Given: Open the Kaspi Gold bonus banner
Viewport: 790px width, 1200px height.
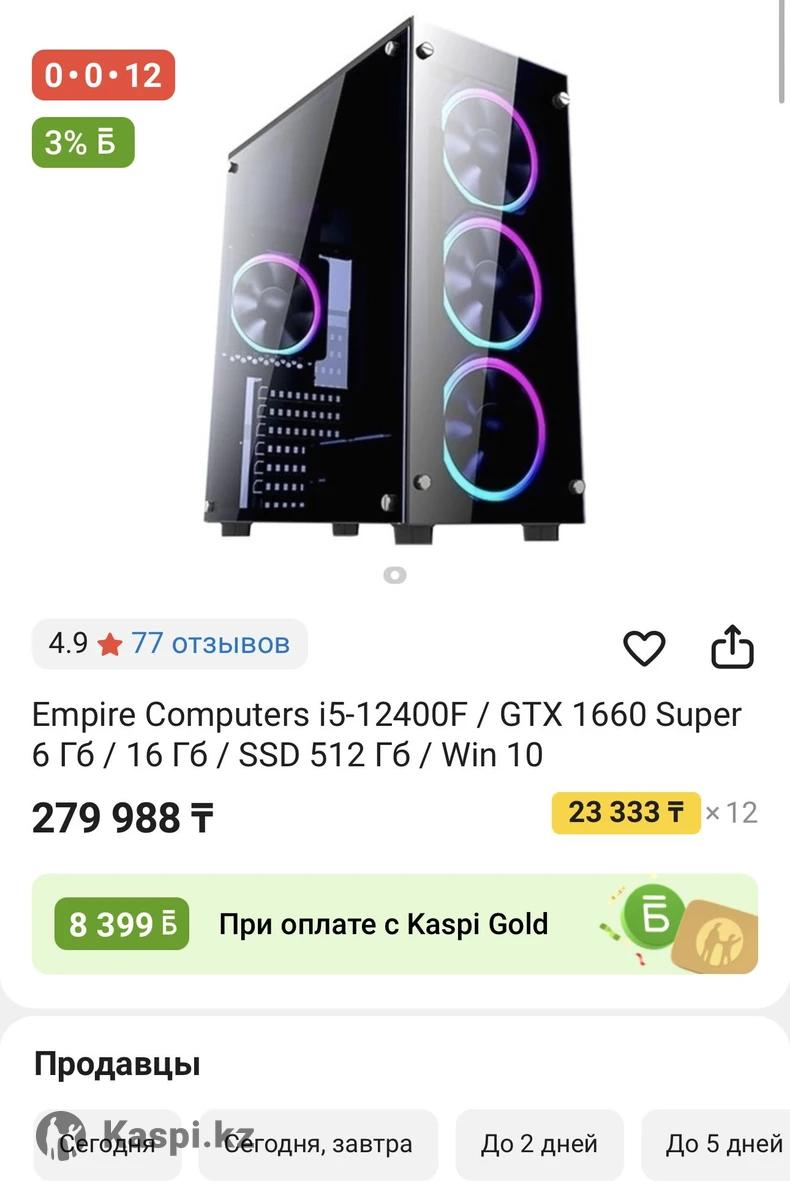Looking at the screenshot, I should click(394, 924).
